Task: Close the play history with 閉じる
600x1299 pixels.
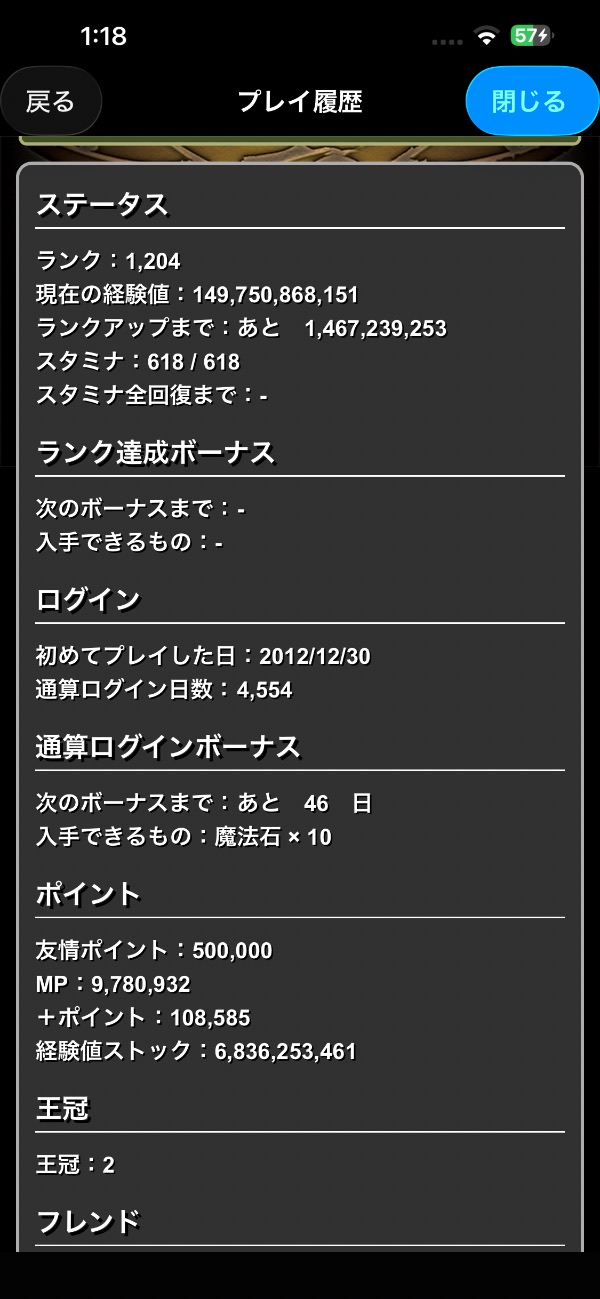Action: pos(531,101)
